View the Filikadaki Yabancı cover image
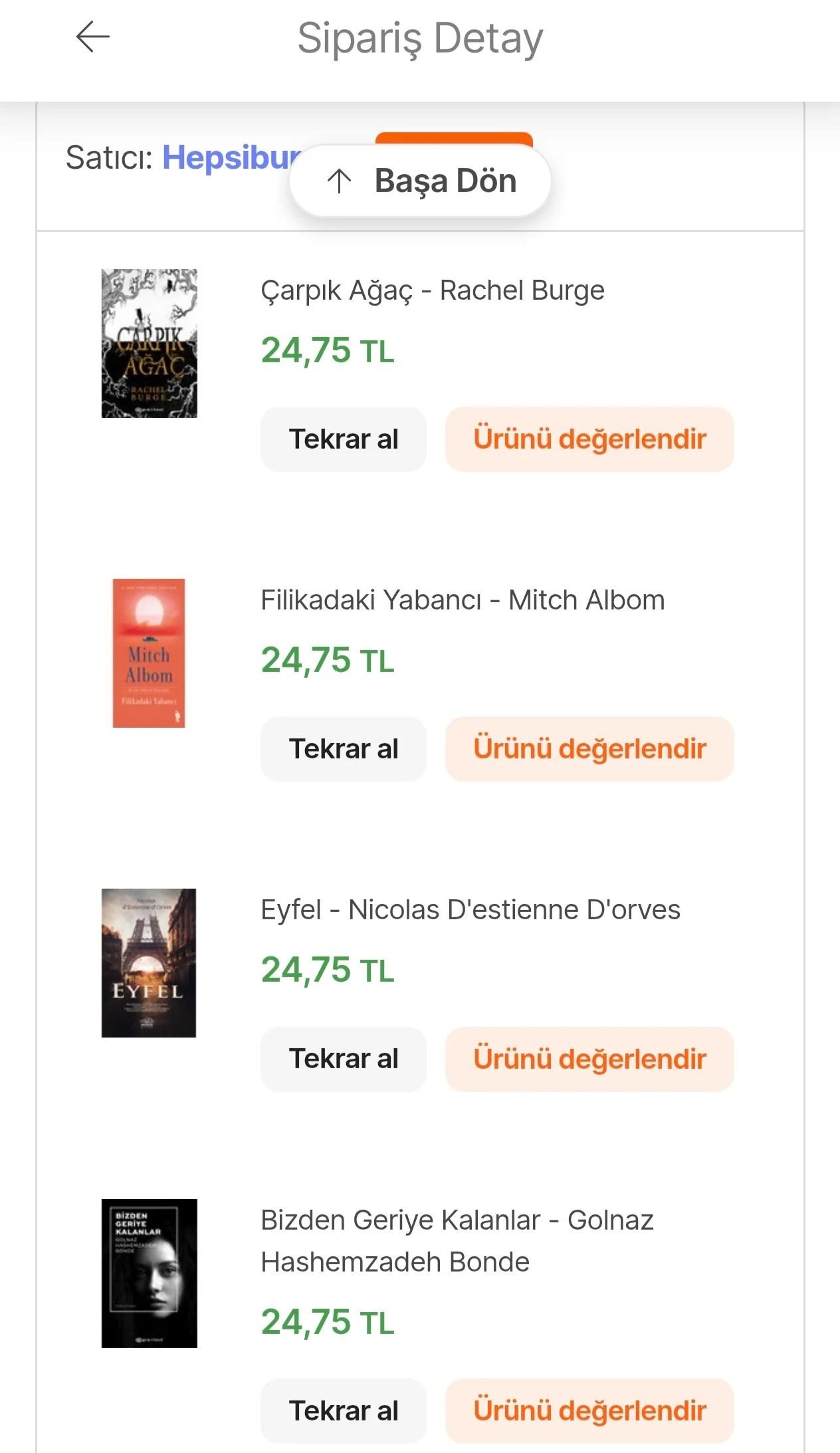The height and width of the screenshot is (1453, 840). click(x=149, y=653)
